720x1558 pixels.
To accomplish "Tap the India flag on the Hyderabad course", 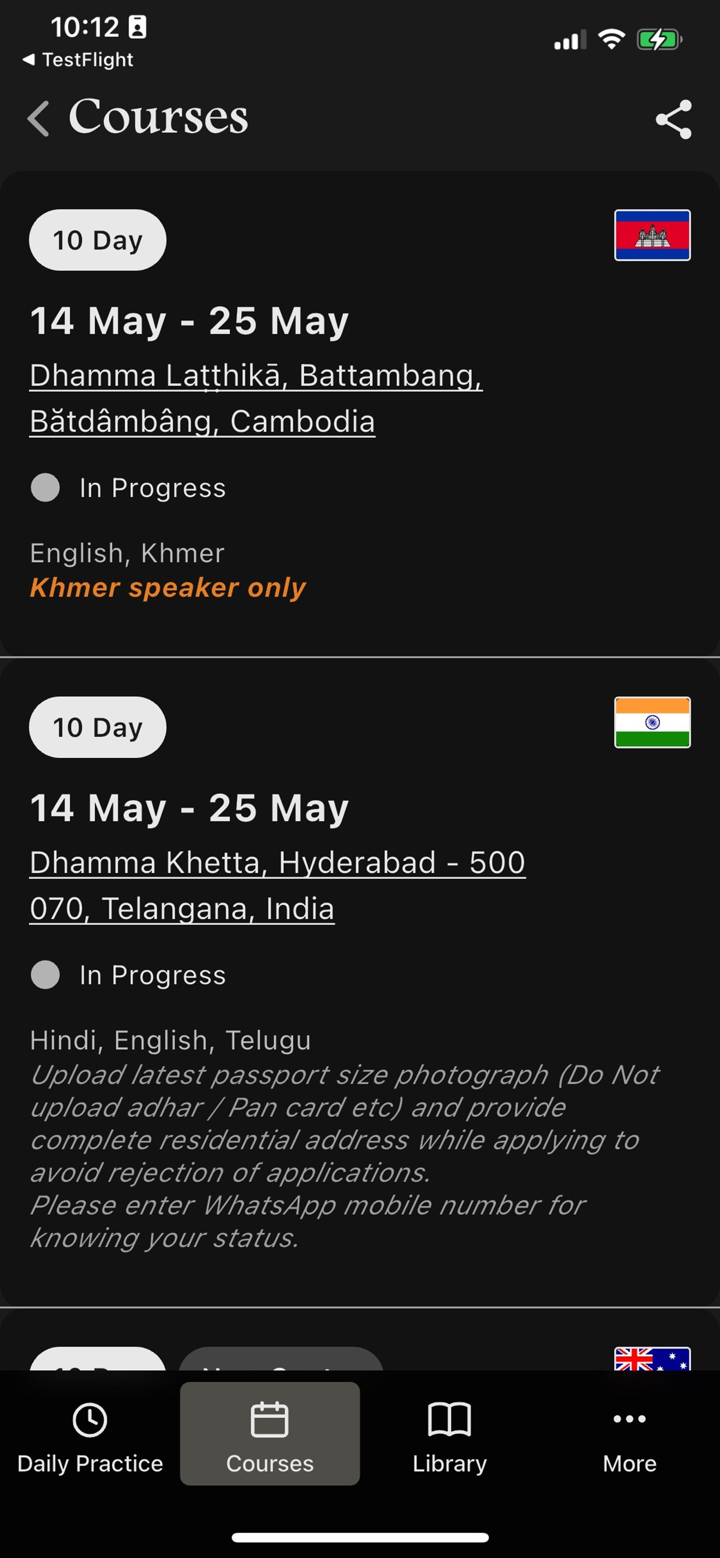I will 652,722.
